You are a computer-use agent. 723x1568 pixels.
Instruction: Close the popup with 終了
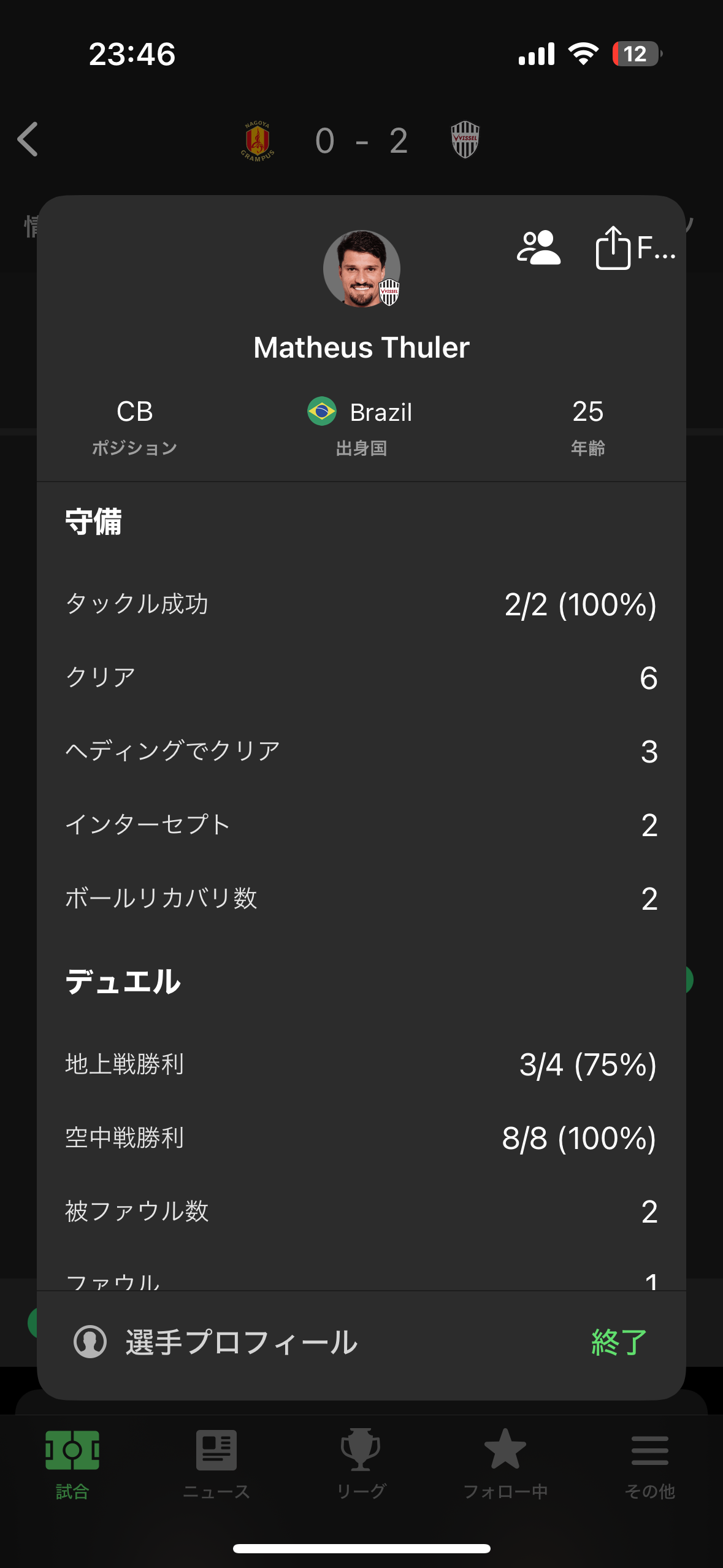(x=619, y=1342)
